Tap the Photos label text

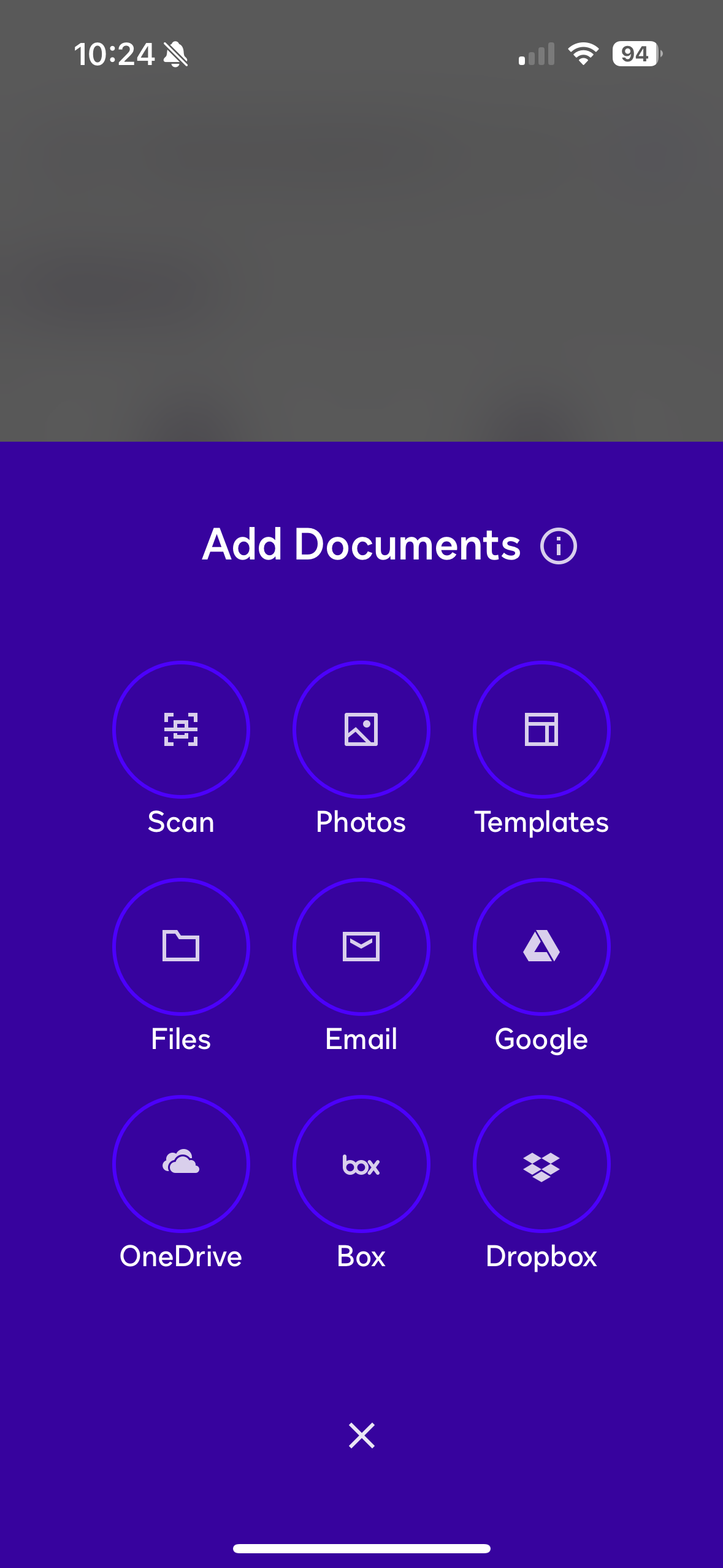pos(361,823)
